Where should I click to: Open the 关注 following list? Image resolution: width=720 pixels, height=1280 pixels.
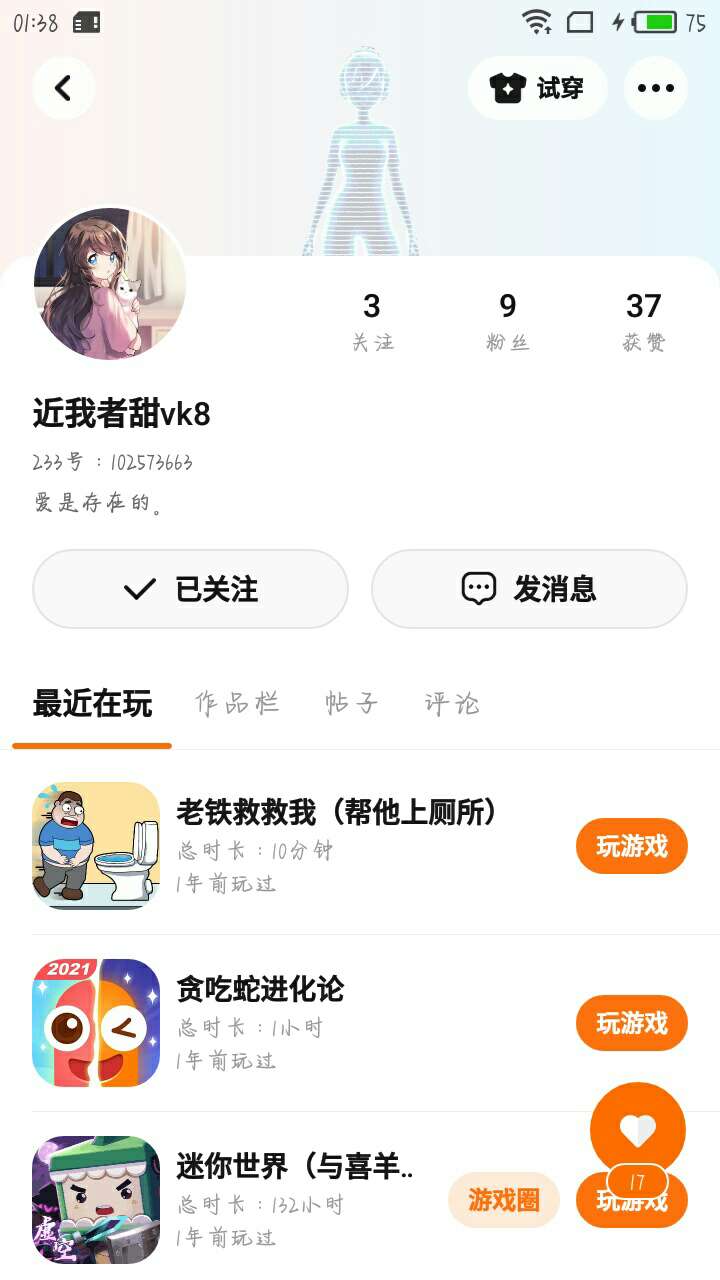[372, 320]
